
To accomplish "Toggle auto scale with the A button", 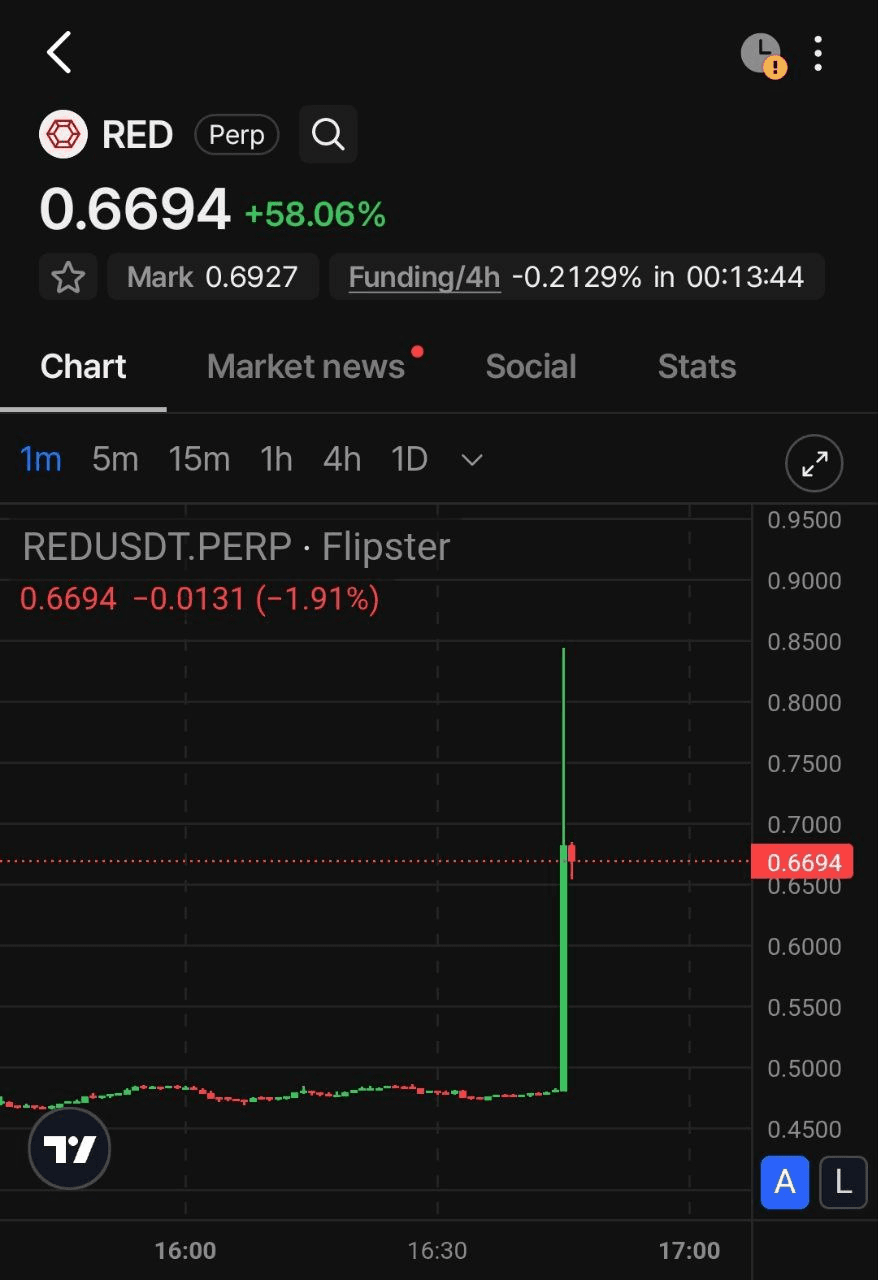I will click(x=785, y=1182).
